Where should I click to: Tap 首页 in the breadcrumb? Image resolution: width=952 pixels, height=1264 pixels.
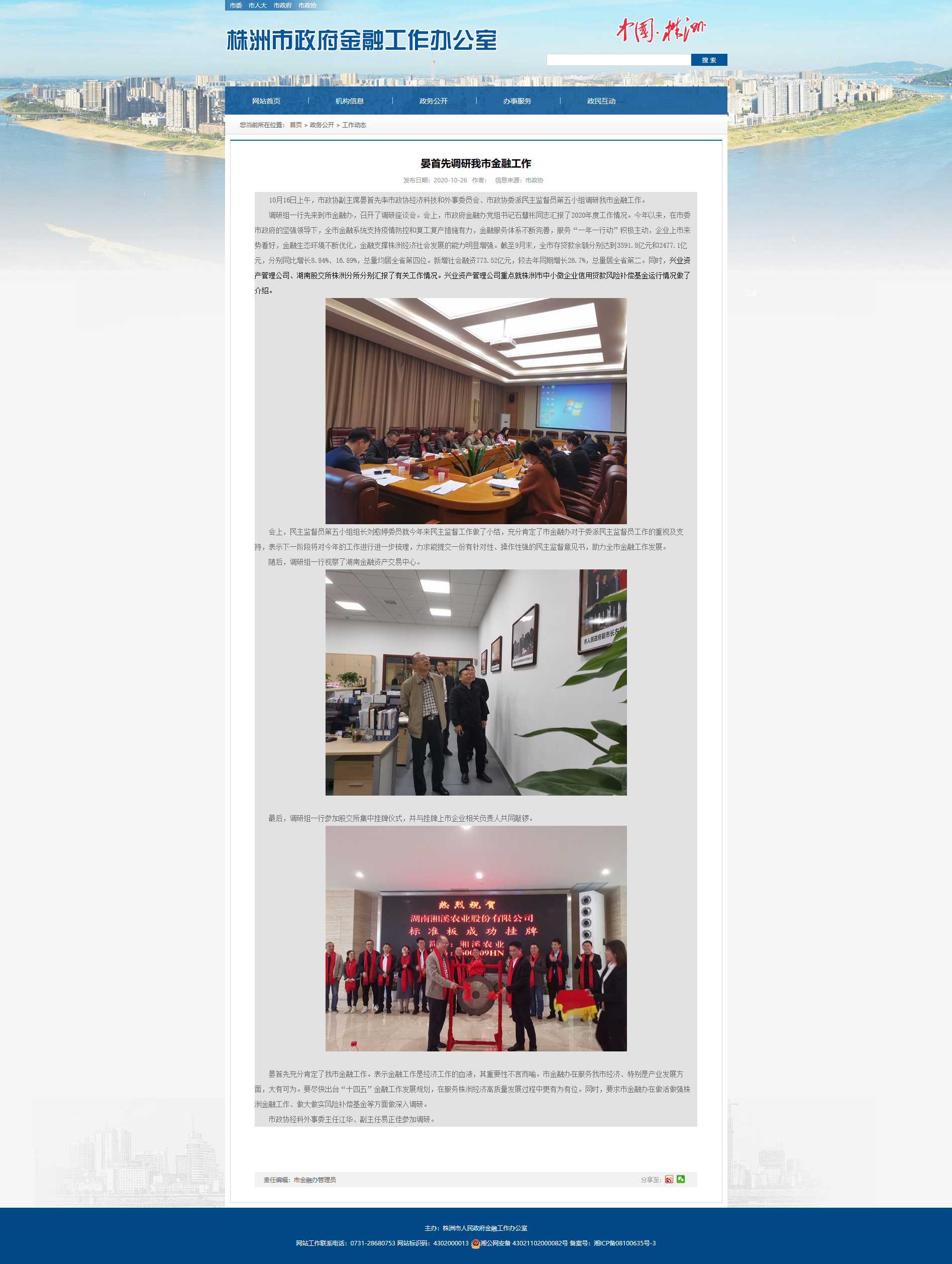(295, 125)
